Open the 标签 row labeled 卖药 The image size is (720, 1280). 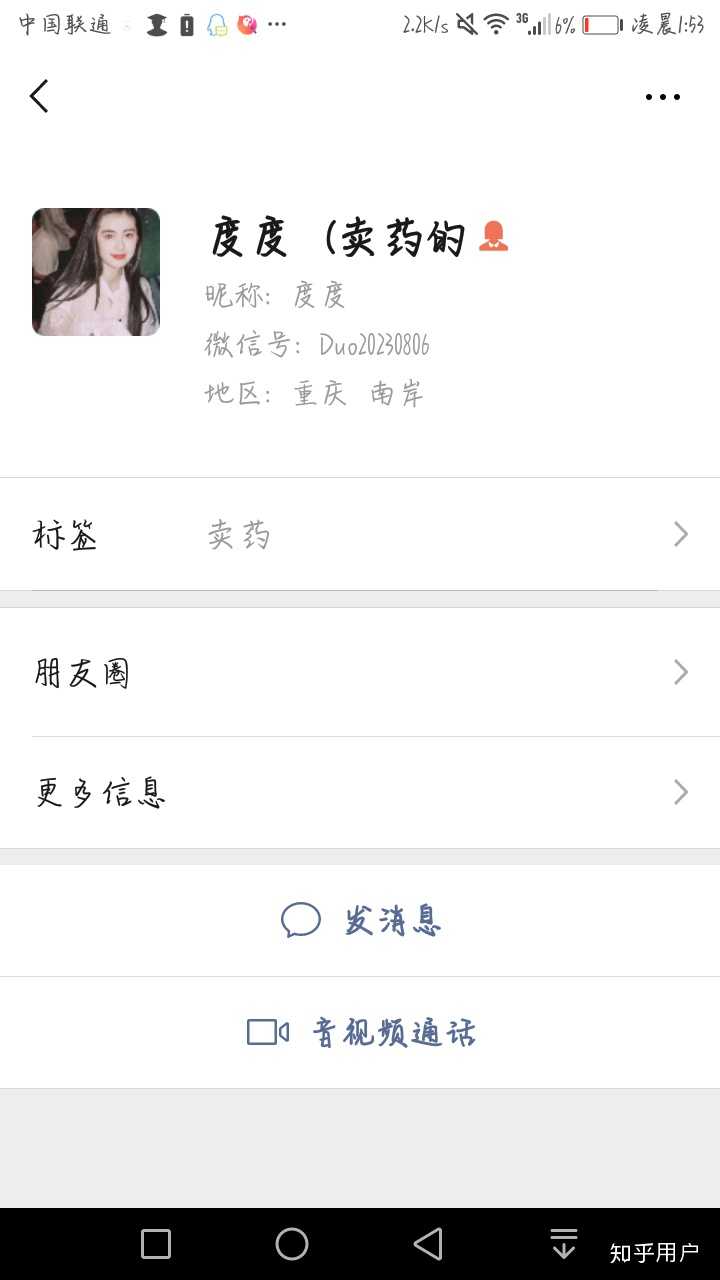pos(360,535)
